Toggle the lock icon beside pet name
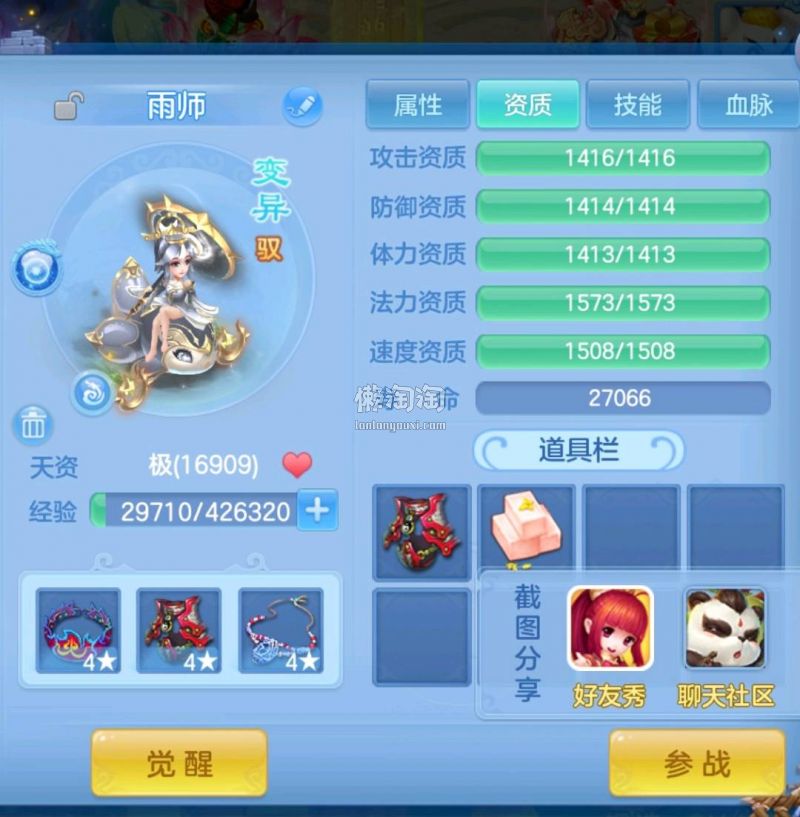The height and width of the screenshot is (817, 800). point(68,105)
